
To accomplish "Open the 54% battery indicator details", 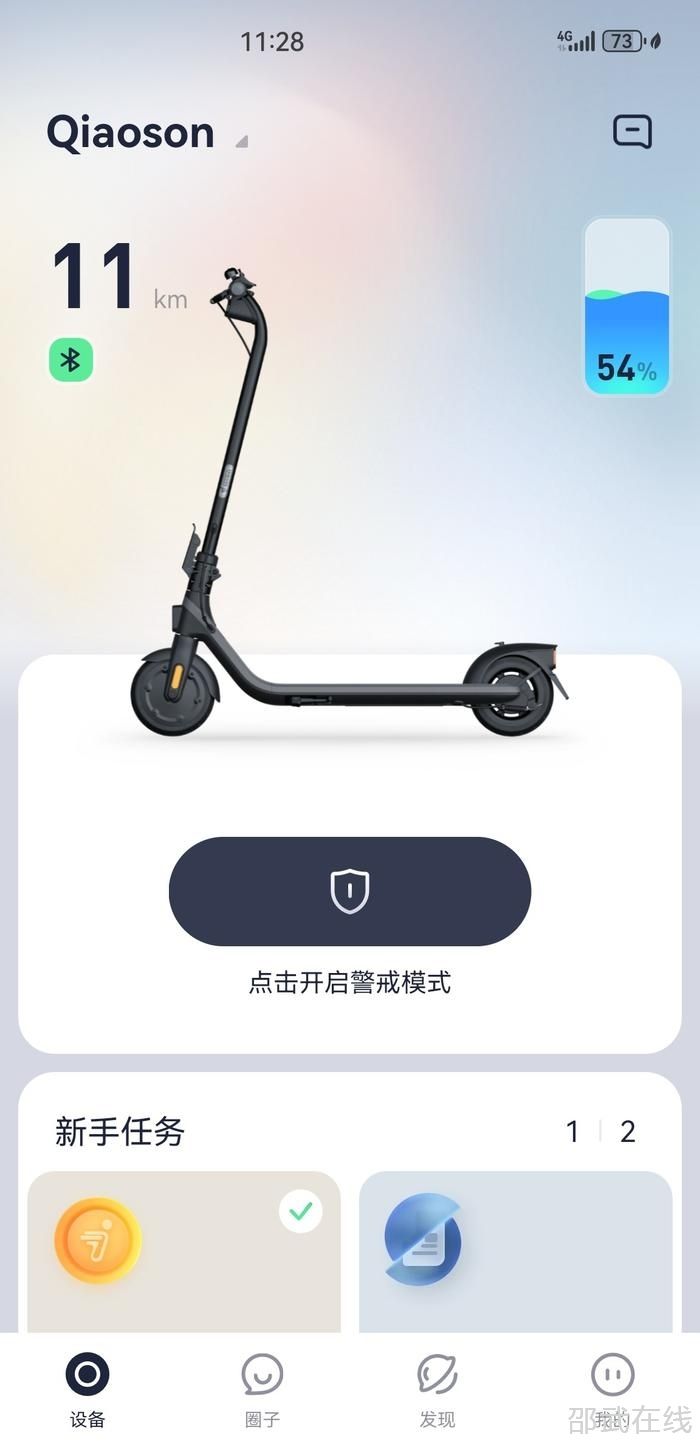I will pyautogui.click(x=627, y=307).
